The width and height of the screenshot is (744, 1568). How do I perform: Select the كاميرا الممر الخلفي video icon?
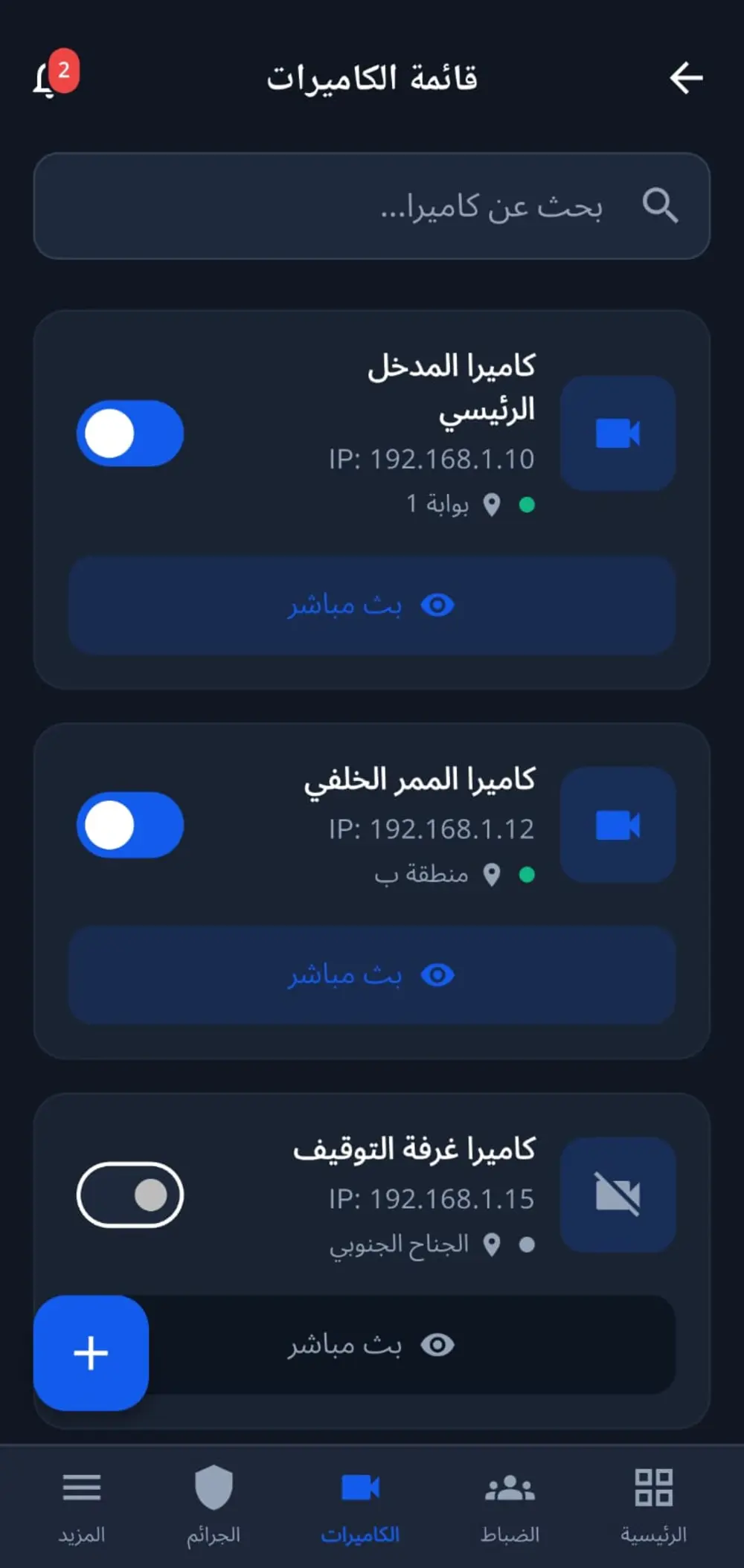point(616,826)
